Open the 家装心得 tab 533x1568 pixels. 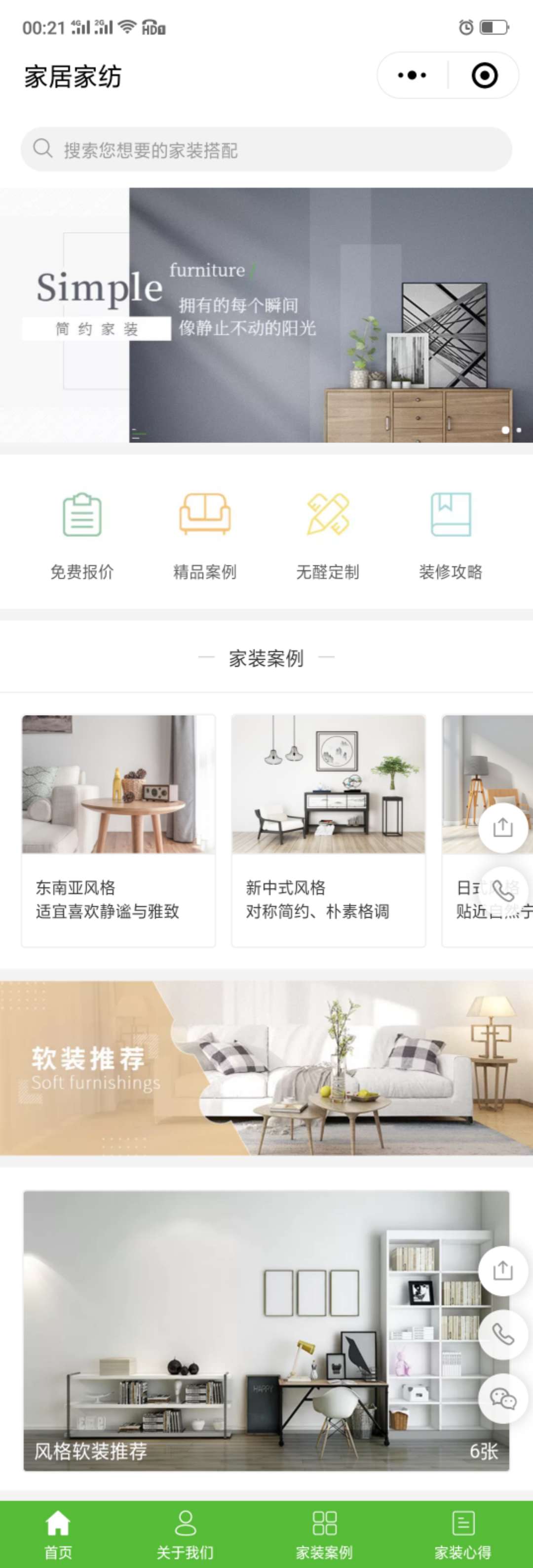pyautogui.click(x=462, y=1534)
